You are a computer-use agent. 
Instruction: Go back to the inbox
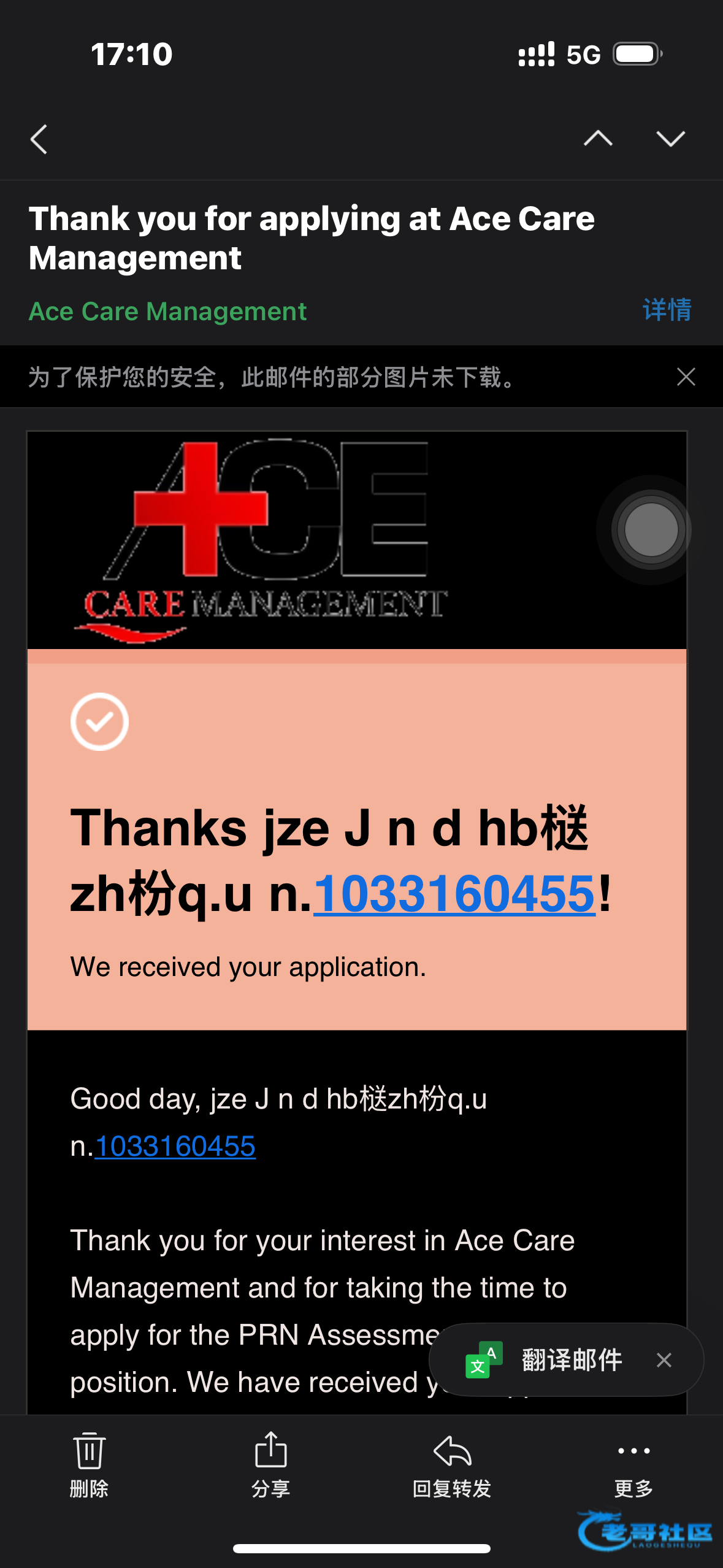[39, 139]
